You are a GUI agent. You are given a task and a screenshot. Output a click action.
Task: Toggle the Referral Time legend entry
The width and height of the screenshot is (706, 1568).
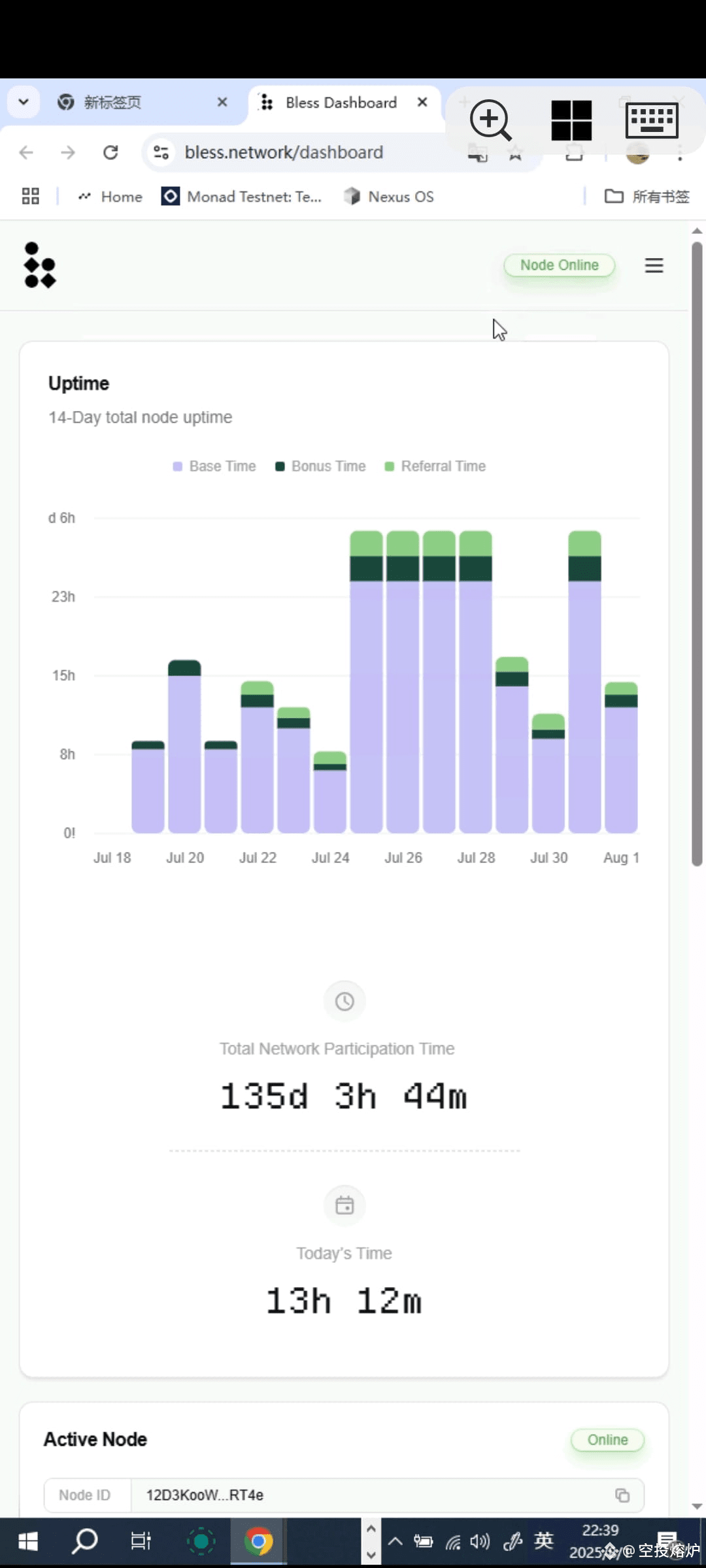coord(435,466)
